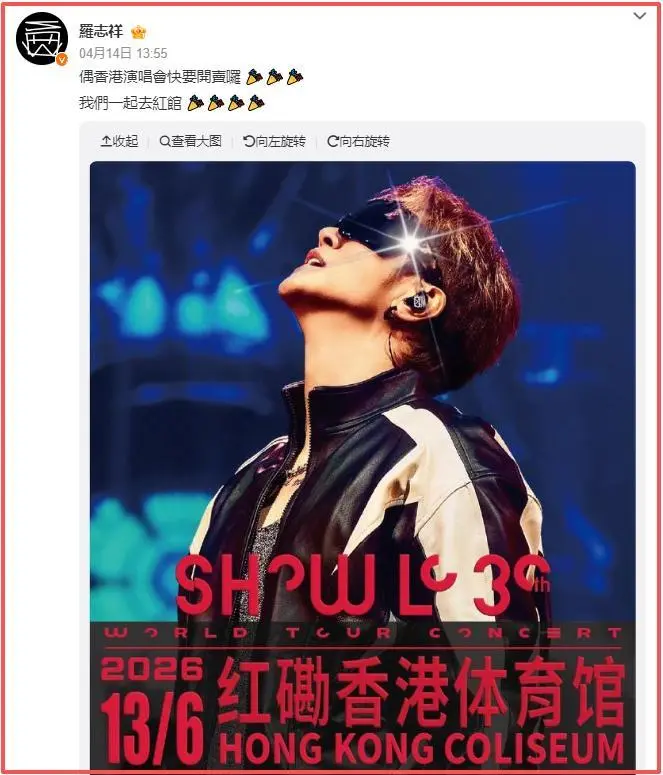This screenshot has width=663, height=775.
Task: Expand the post options chevron
Action: (640, 17)
